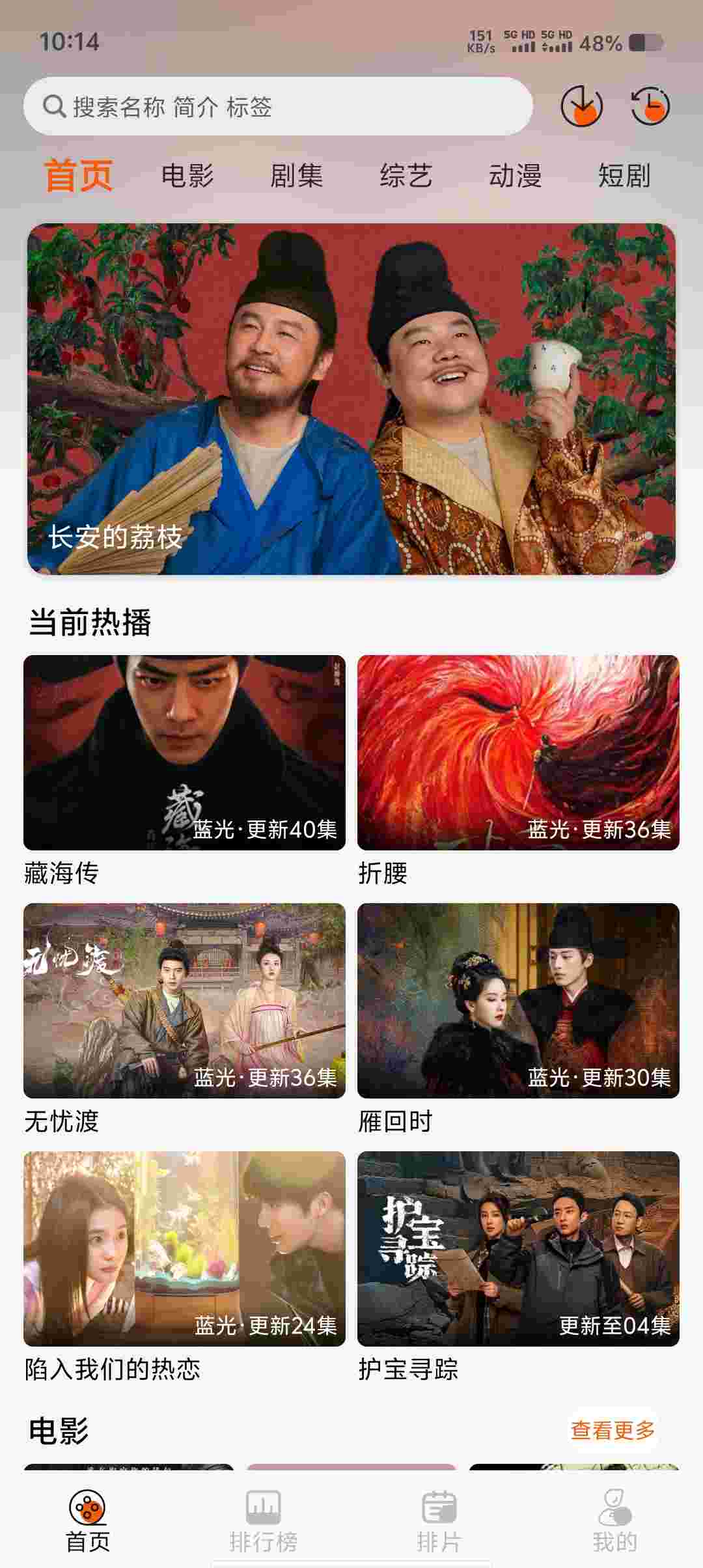Switch to the 剧集 top tab
The width and height of the screenshot is (703, 1568).
(x=297, y=176)
